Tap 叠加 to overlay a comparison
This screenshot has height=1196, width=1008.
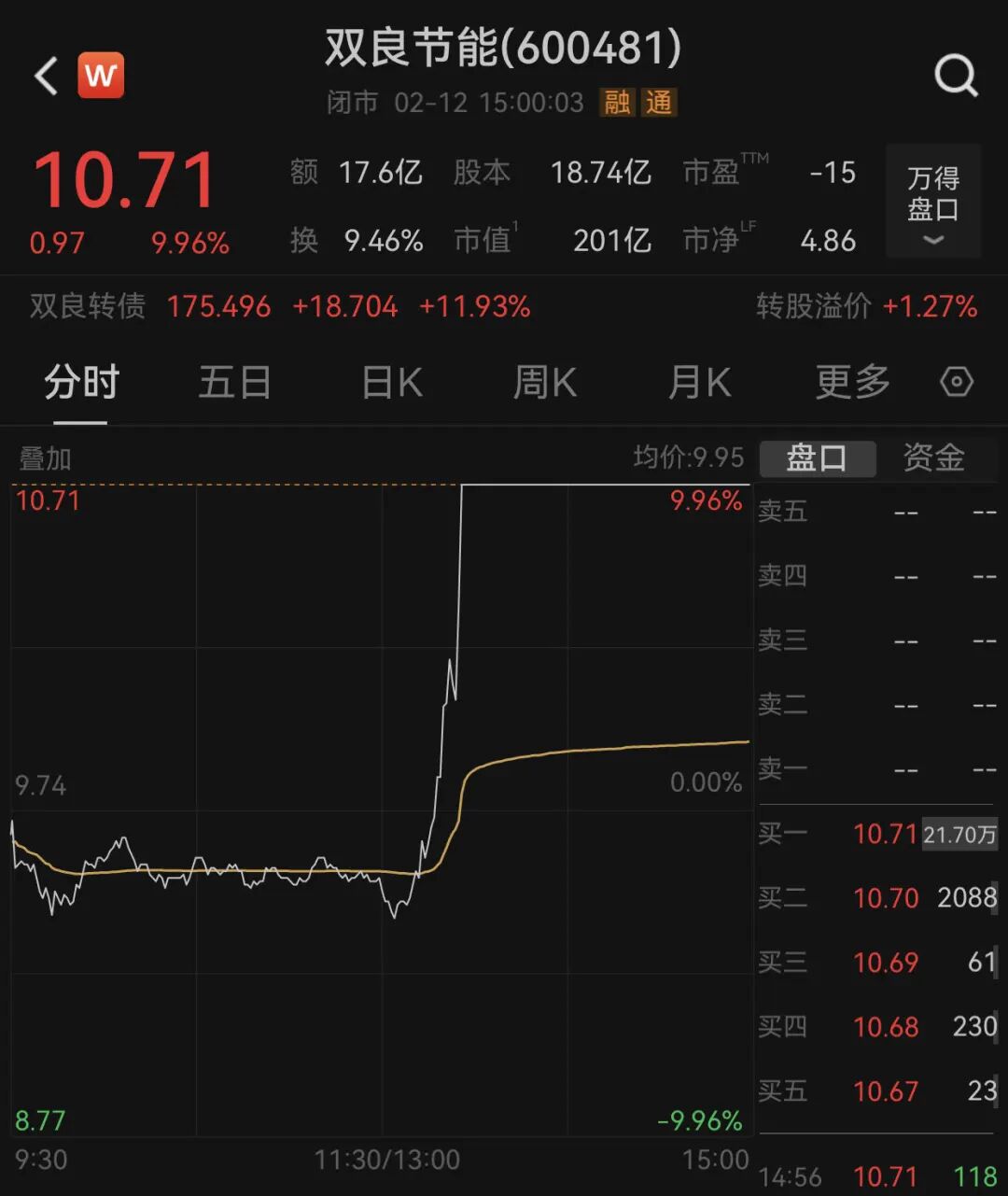pyautogui.click(x=45, y=458)
